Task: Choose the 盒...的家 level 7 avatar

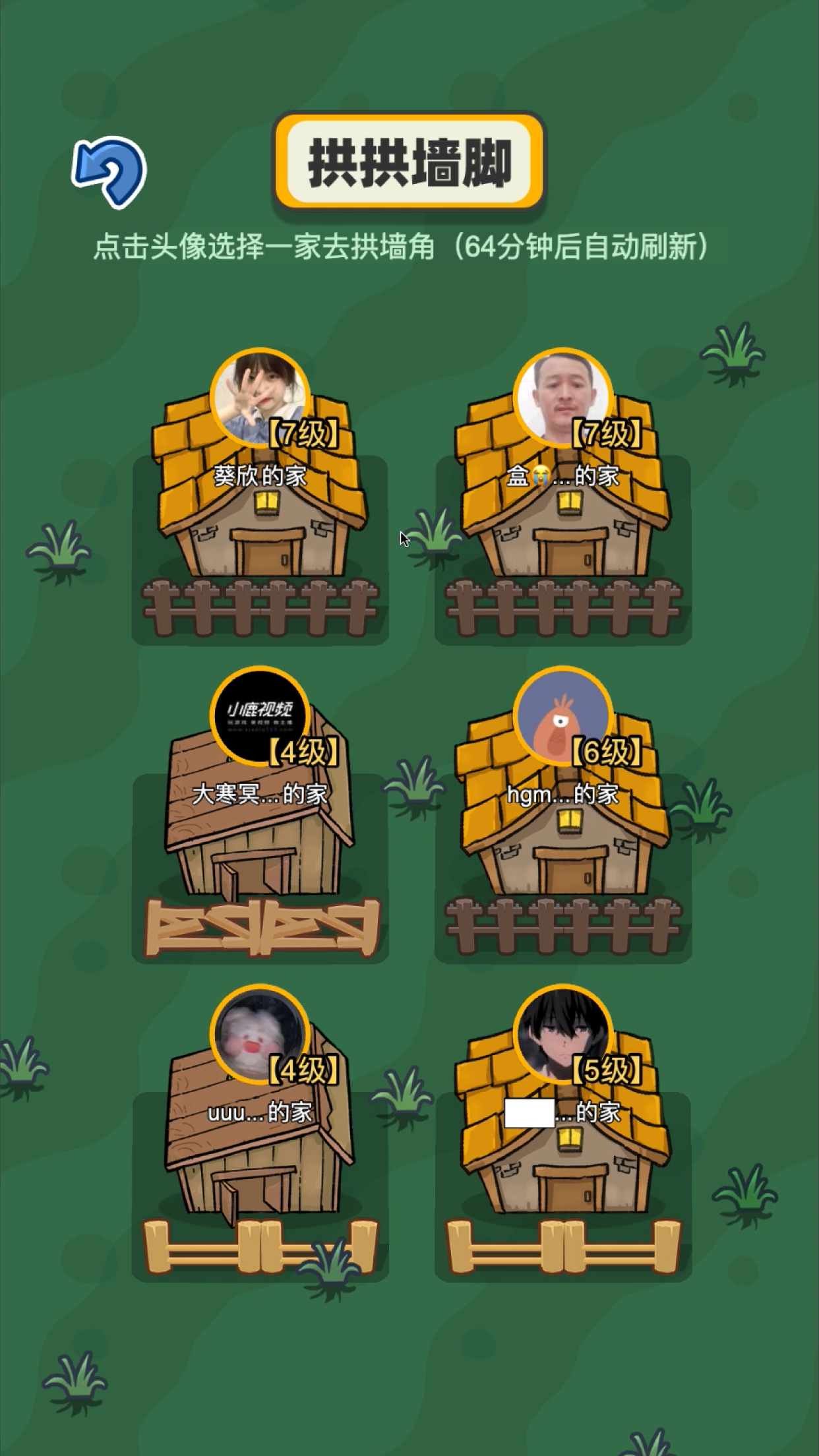Action: (562, 398)
